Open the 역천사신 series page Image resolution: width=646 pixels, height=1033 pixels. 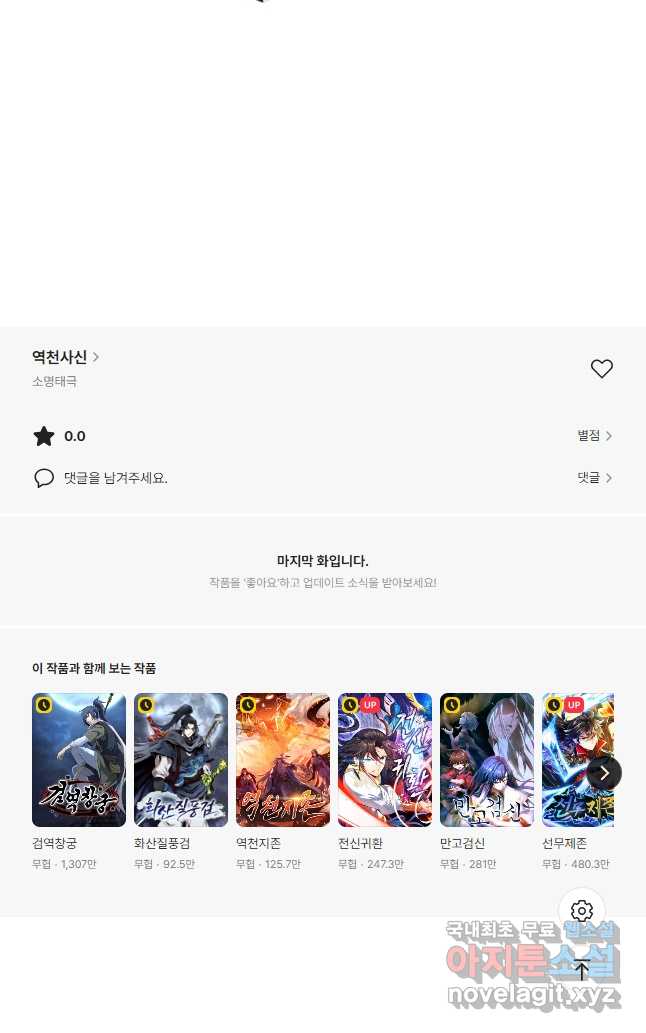click(x=65, y=357)
